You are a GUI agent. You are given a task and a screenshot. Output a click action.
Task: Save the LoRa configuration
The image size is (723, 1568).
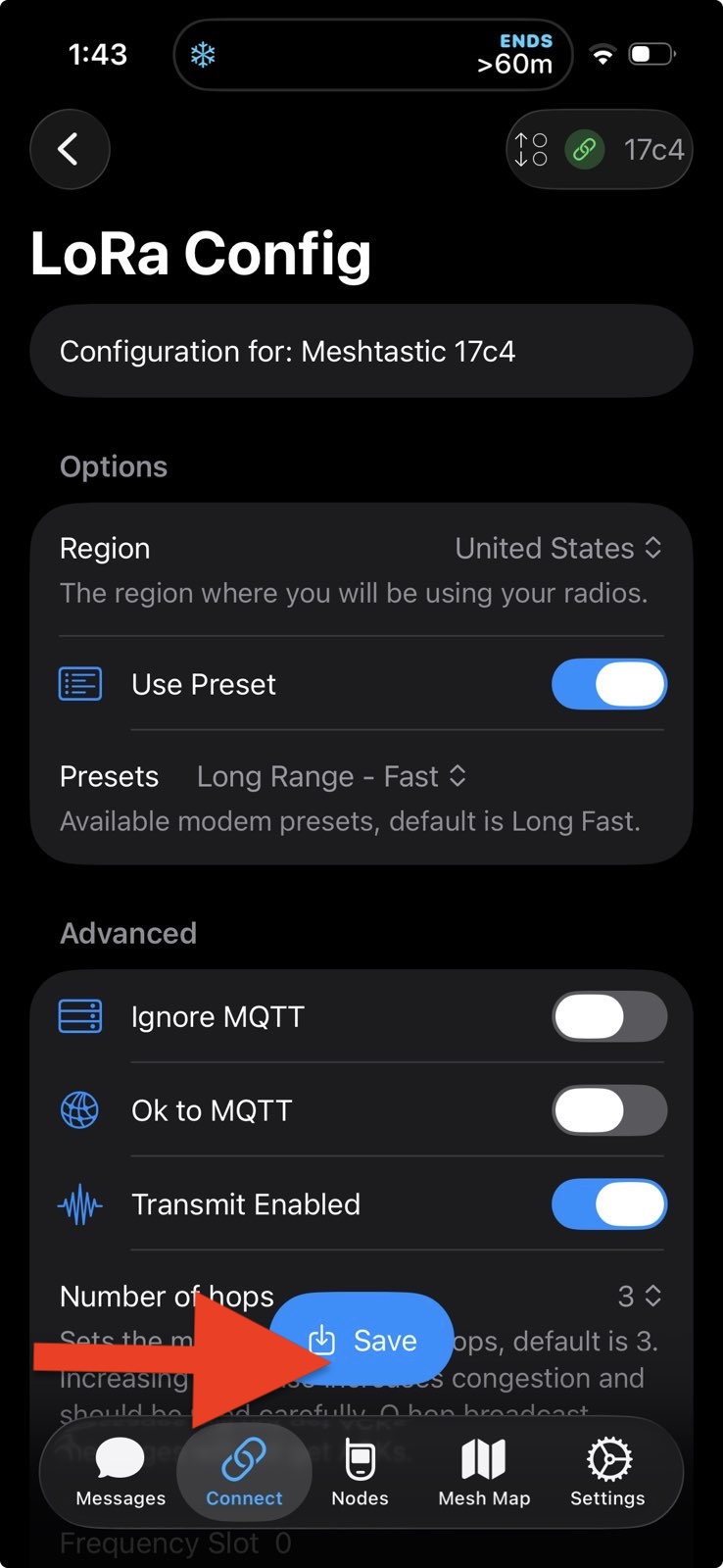click(x=362, y=1340)
